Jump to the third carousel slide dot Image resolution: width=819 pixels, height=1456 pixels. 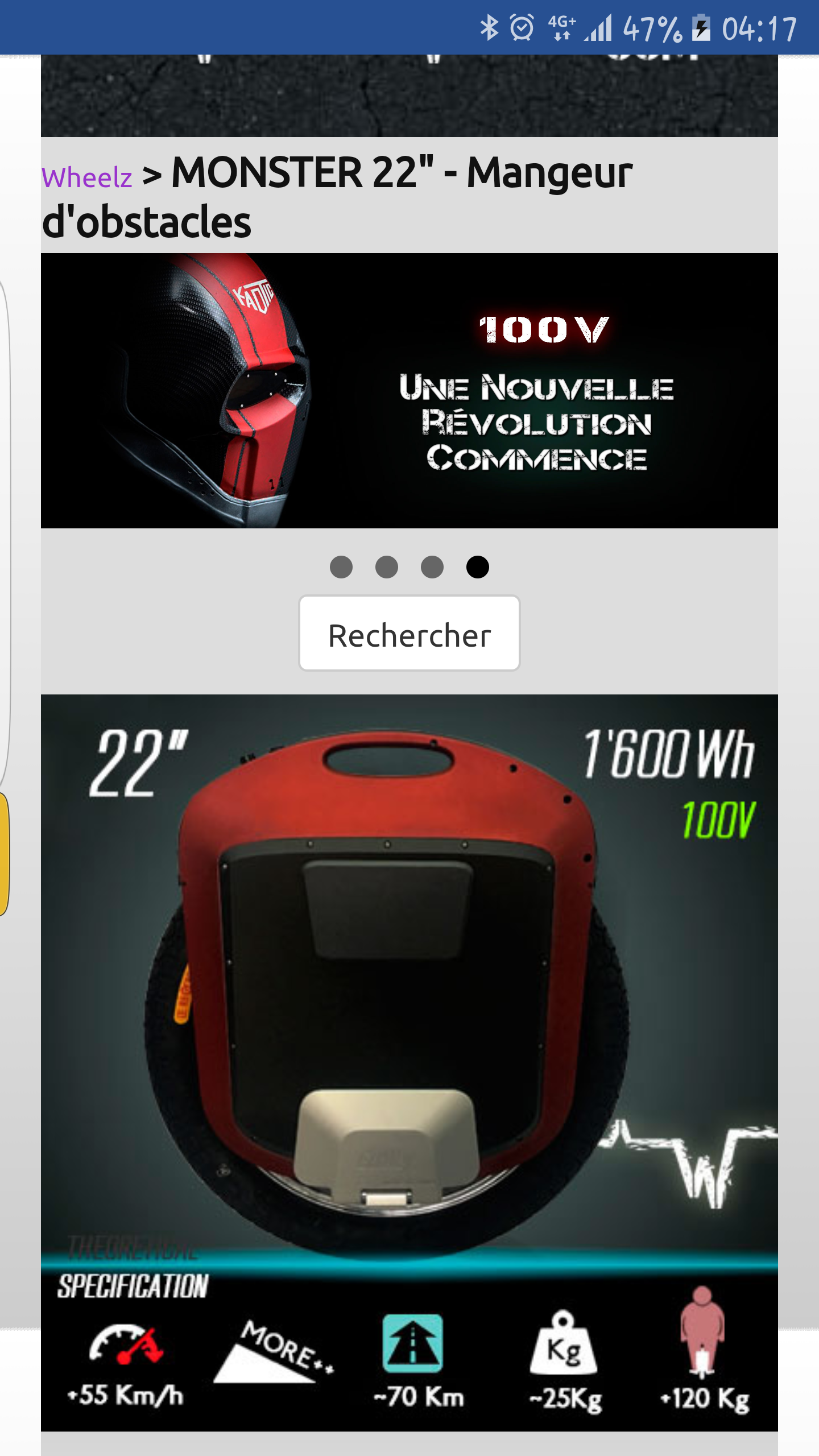coord(432,567)
